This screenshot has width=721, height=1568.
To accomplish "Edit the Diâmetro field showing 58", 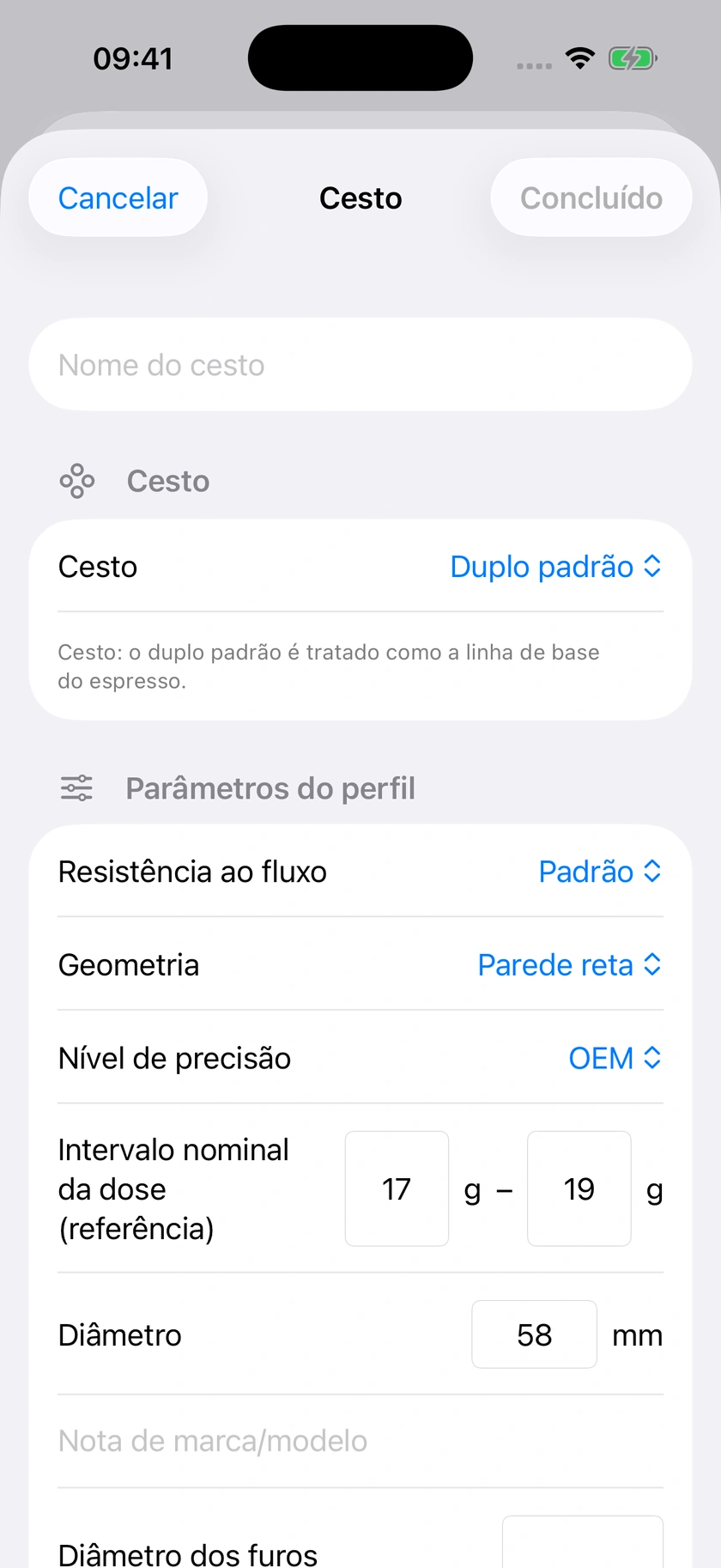I will 534,1334.
